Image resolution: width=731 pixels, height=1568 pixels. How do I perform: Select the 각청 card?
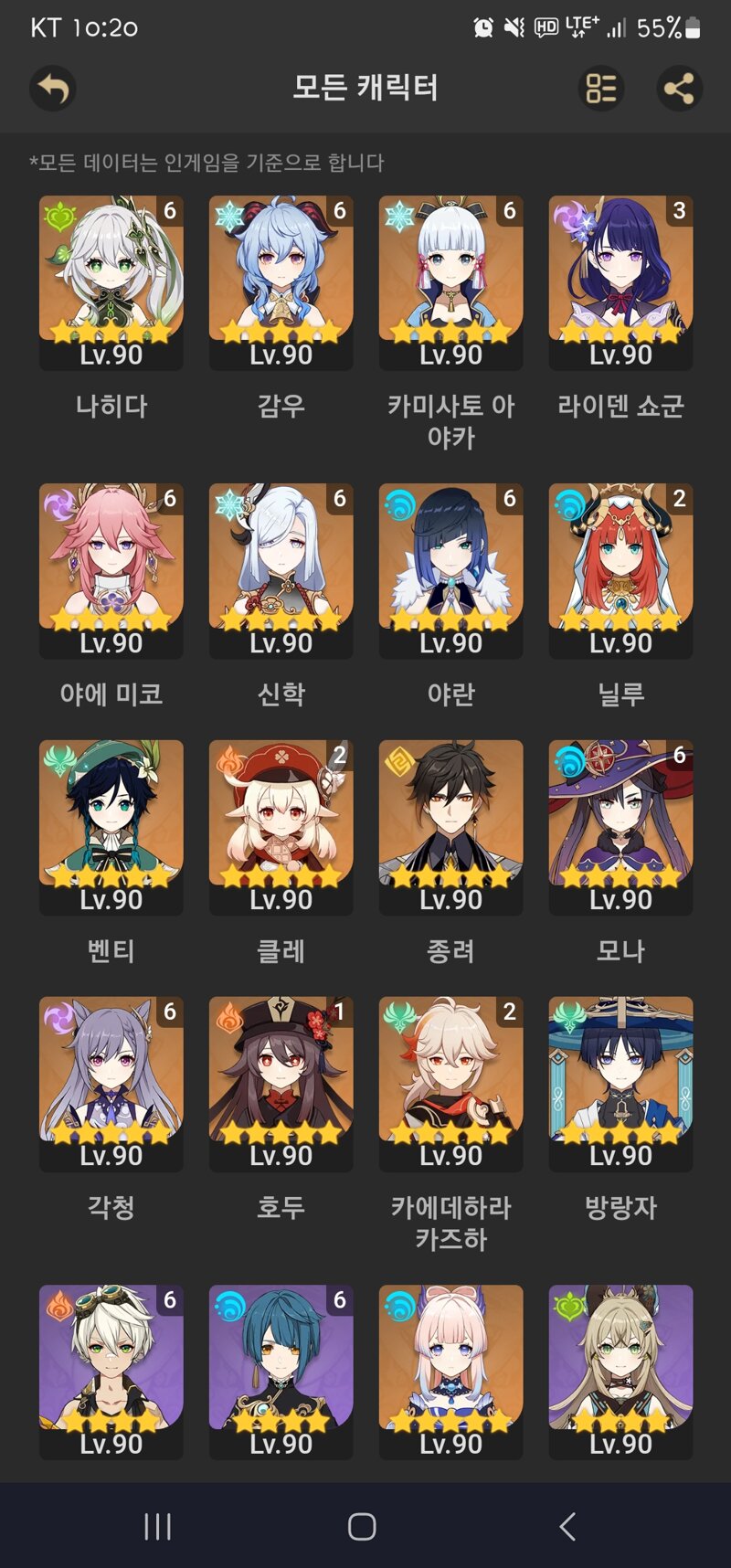[x=111, y=1085]
